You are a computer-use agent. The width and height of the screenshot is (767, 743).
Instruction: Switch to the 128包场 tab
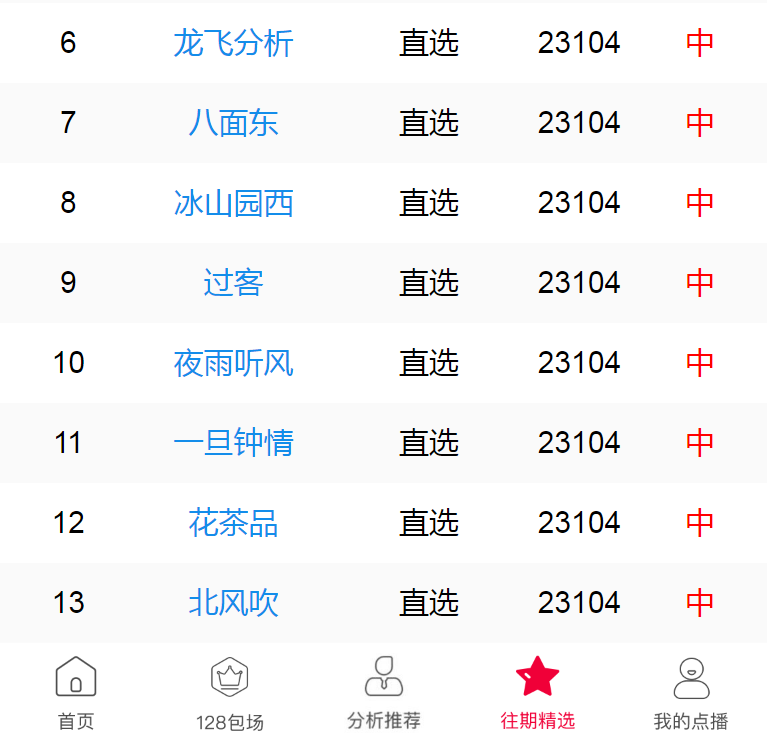230,693
